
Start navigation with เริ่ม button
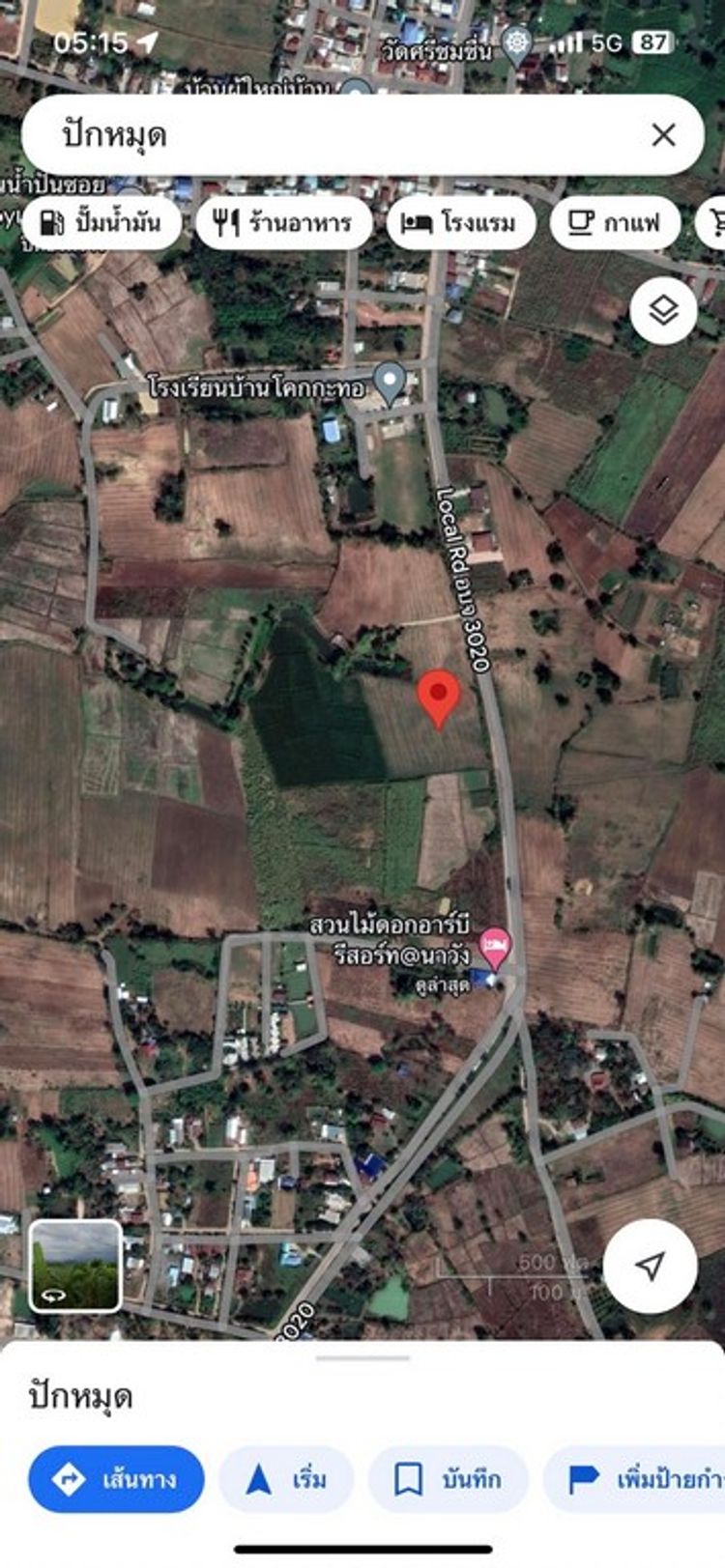point(286,1478)
